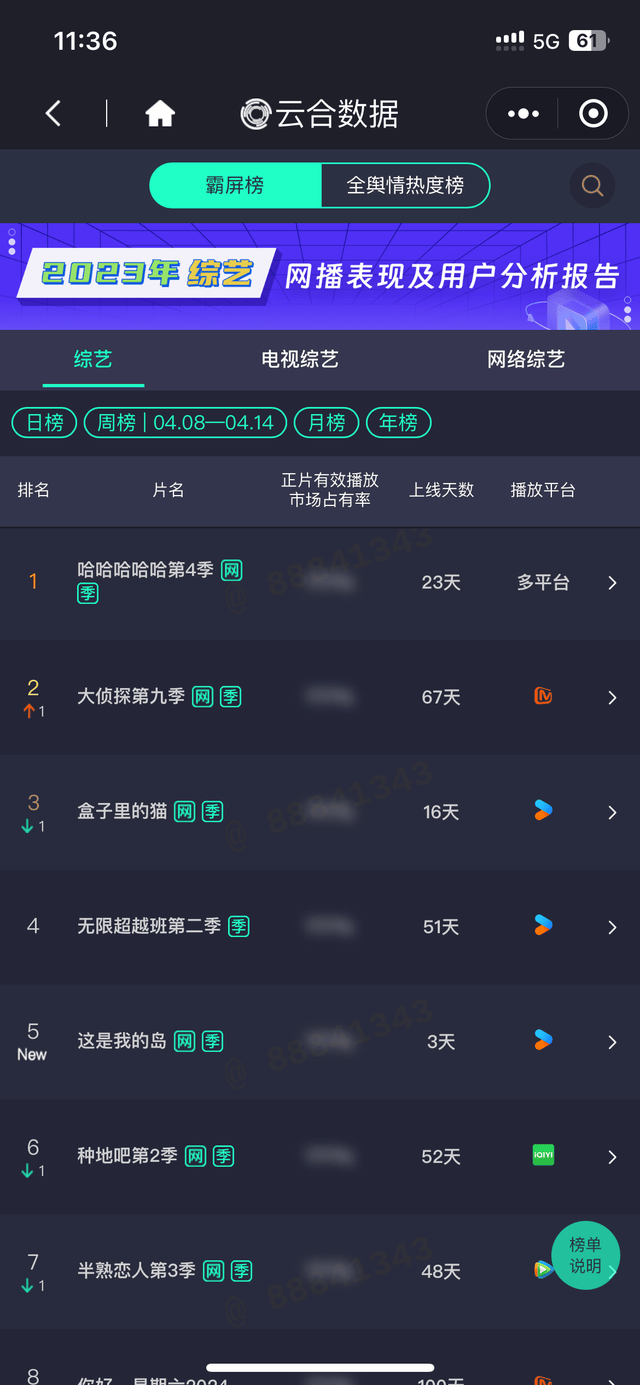Image resolution: width=640 pixels, height=1385 pixels.
Task: Open details for 哈哈哈哈哈第4季
Action: coord(320,582)
